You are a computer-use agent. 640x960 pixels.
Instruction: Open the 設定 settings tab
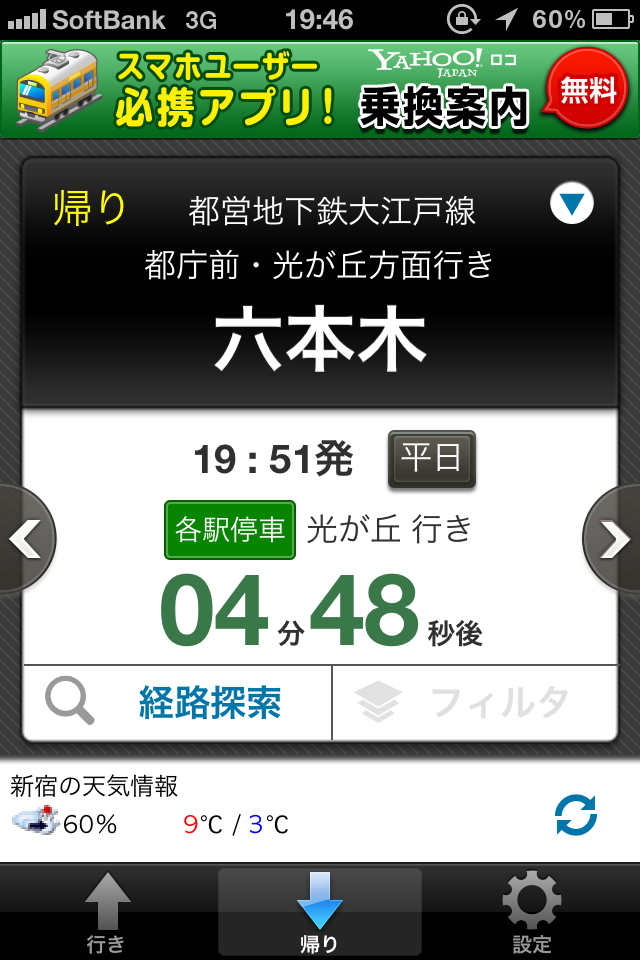click(x=531, y=912)
